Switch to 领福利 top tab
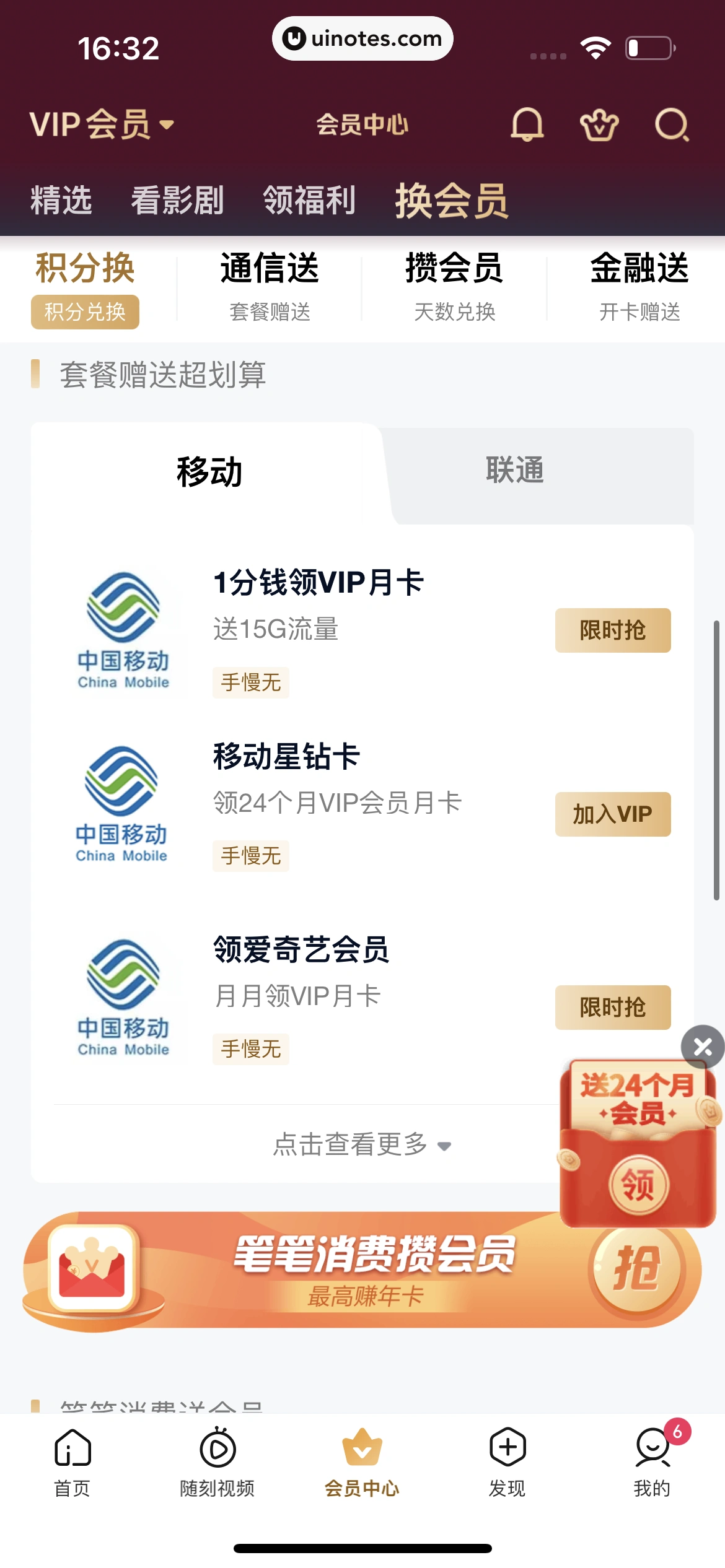Image resolution: width=725 pixels, height=1568 pixels. coord(309,201)
